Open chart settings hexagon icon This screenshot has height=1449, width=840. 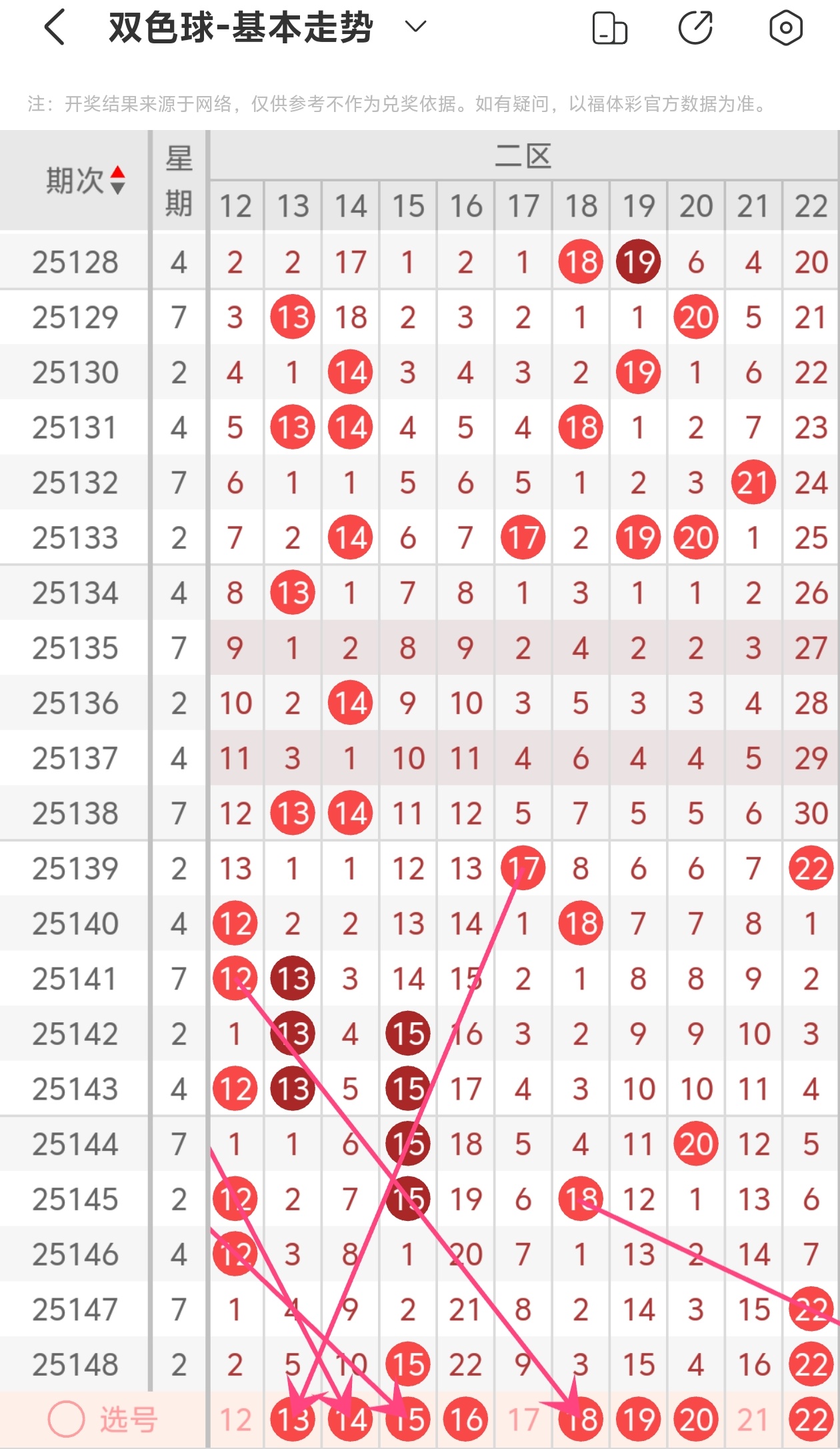(785, 28)
